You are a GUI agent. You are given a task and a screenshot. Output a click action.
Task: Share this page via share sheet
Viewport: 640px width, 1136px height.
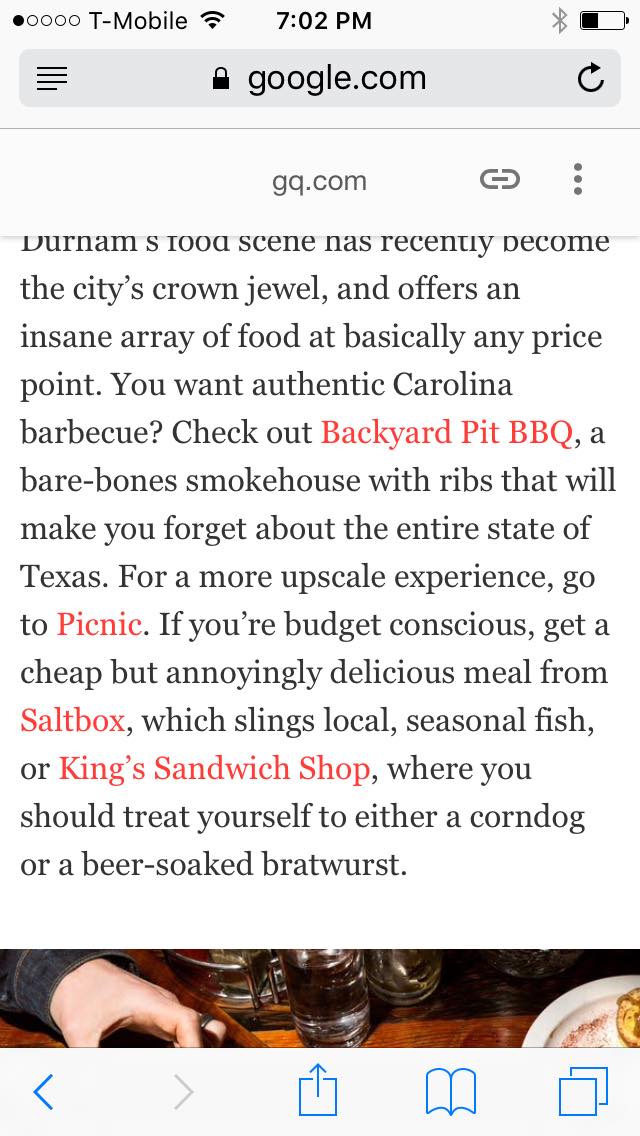pos(318,1090)
